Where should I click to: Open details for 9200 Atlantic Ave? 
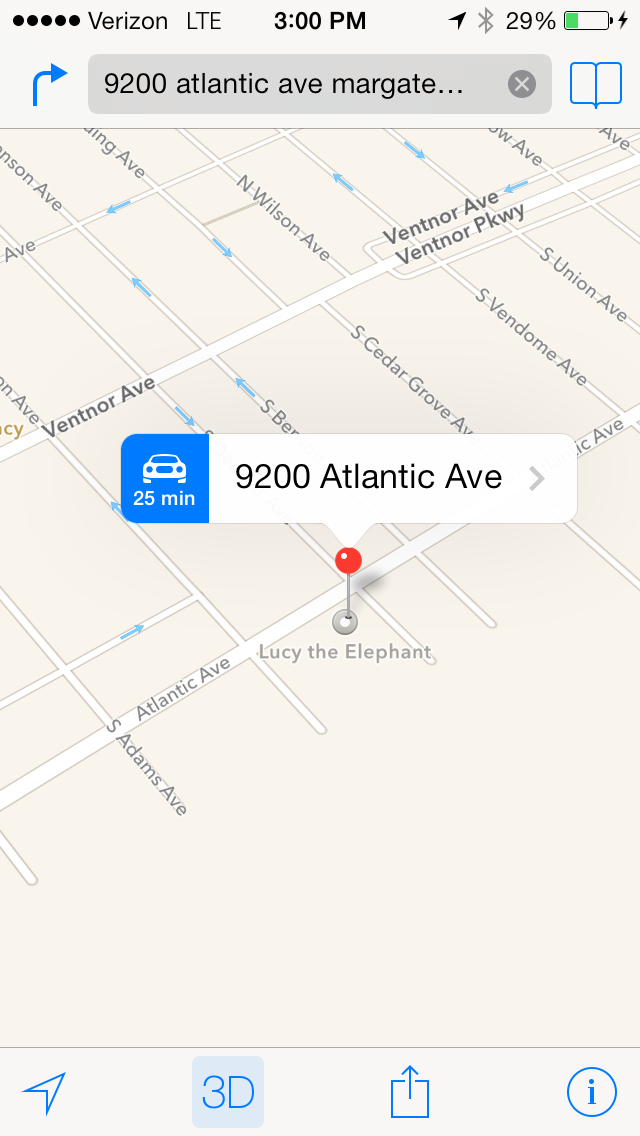tap(392, 478)
